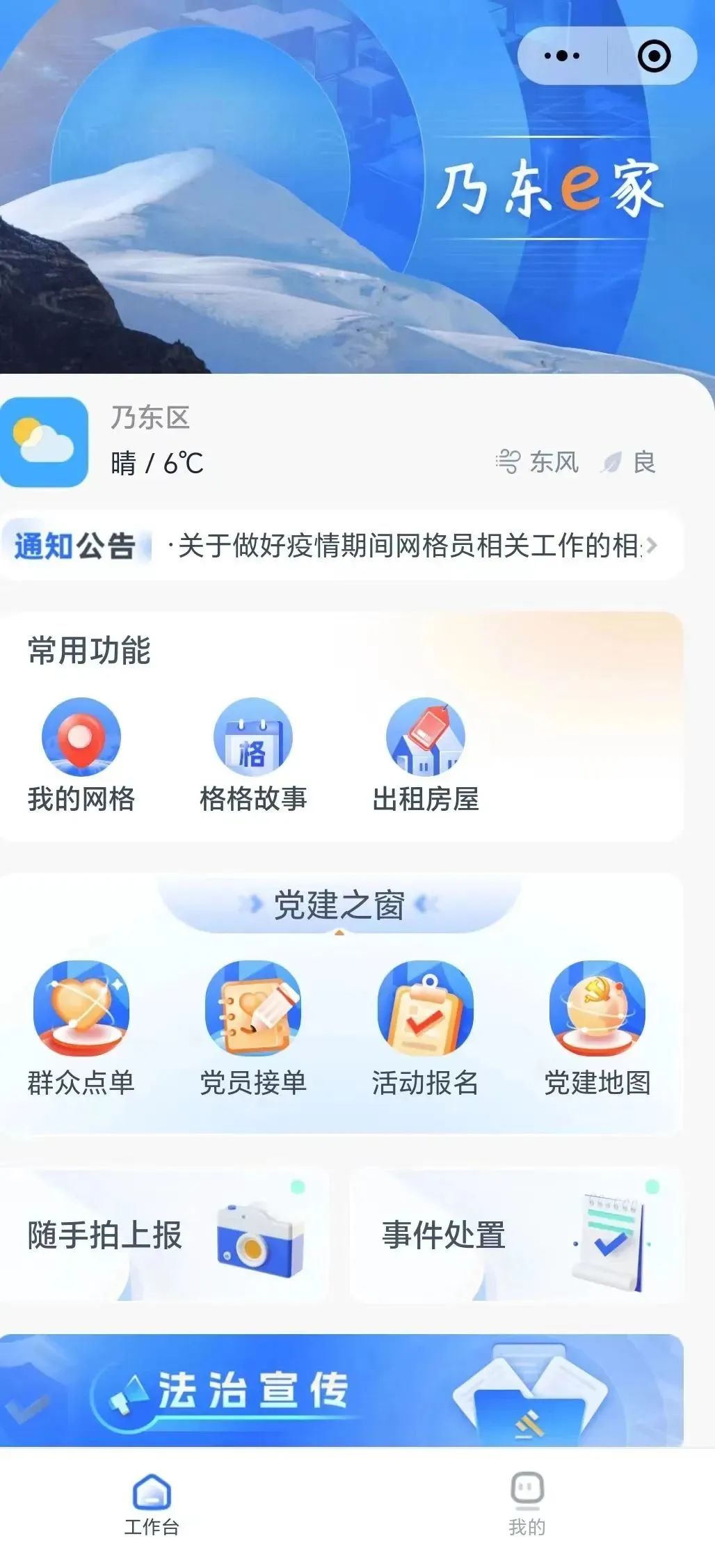Open 格格故事
Viewport: 715px width, 1568px height.
click(x=253, y=755)
